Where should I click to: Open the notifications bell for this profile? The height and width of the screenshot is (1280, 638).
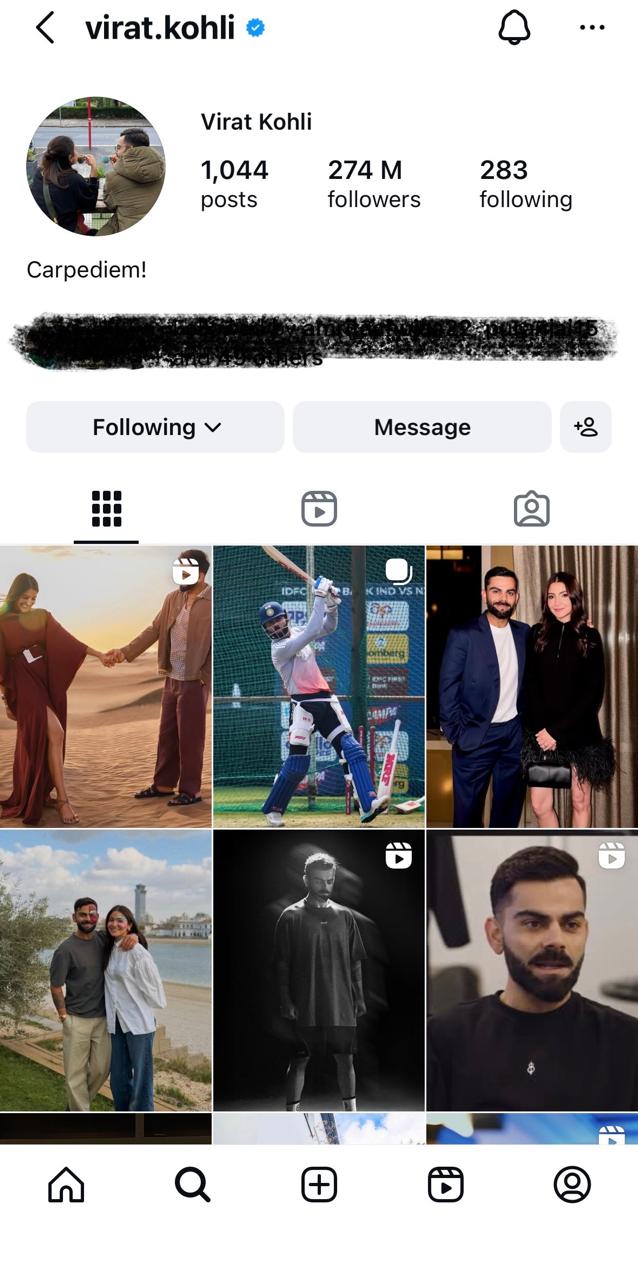coord(514,28)
